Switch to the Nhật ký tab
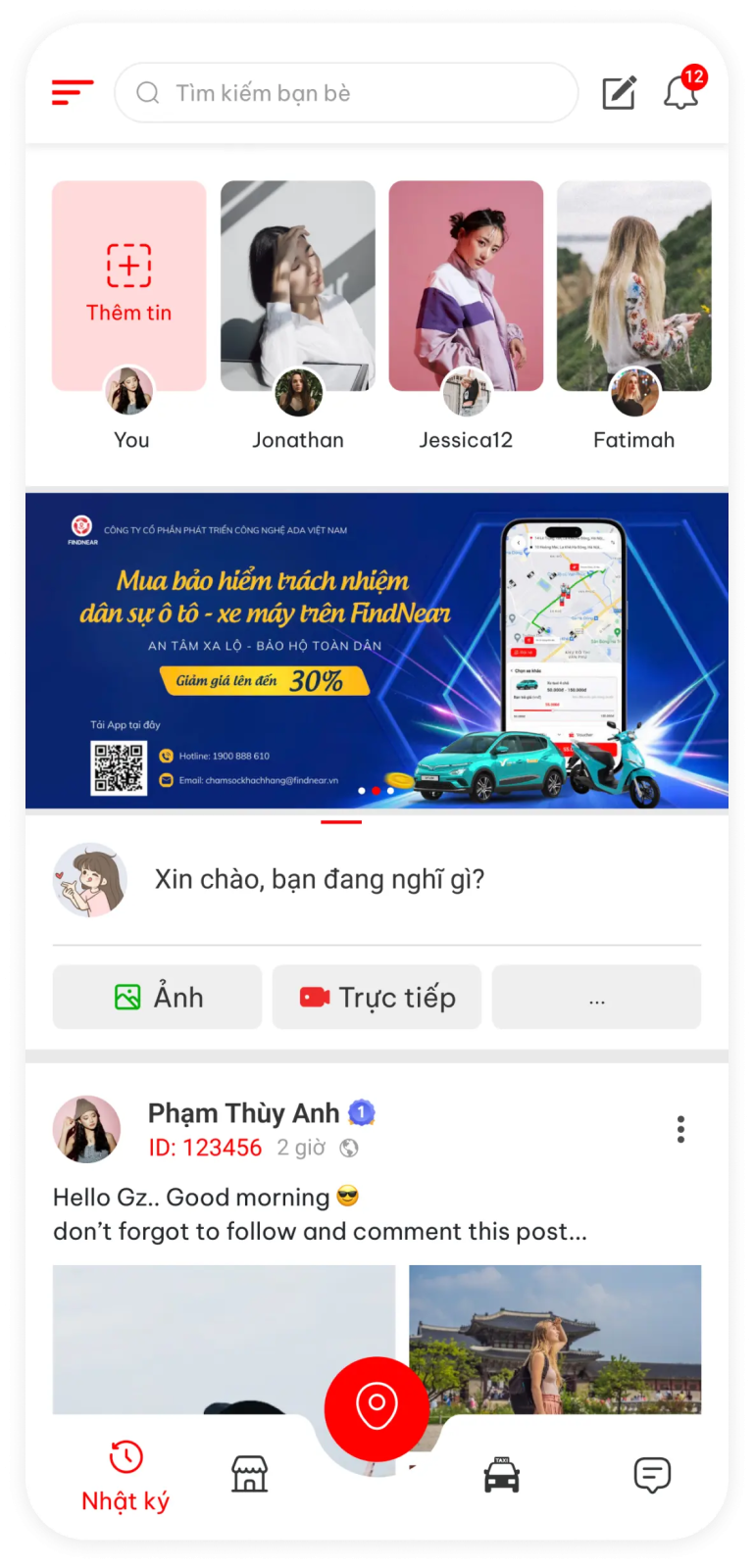Screen dimensions: 754x1568 click(x=126, y=1476)
